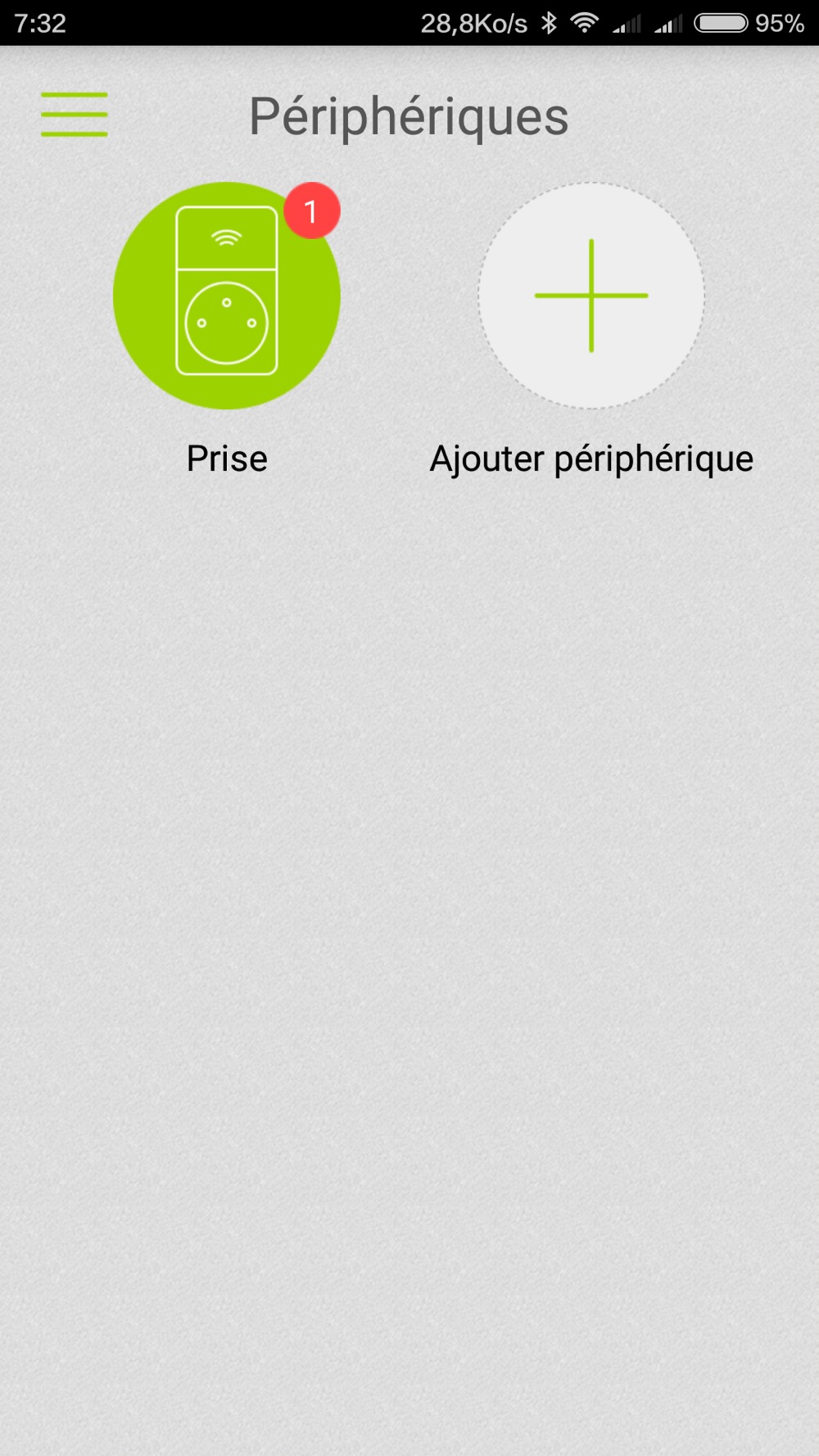The image size is (819, 1456).
Task: Open the hamburger drawer menu
Action: point(75,115)
